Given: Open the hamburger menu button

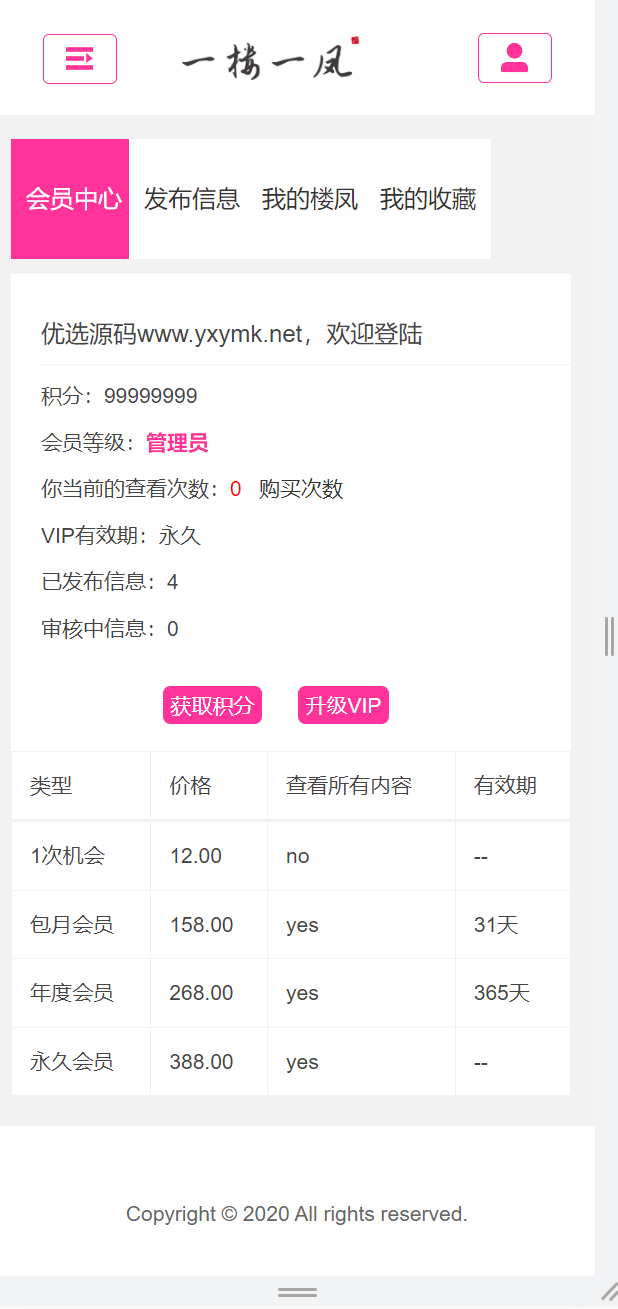Looking at the screenshot, I should [80, 59].
